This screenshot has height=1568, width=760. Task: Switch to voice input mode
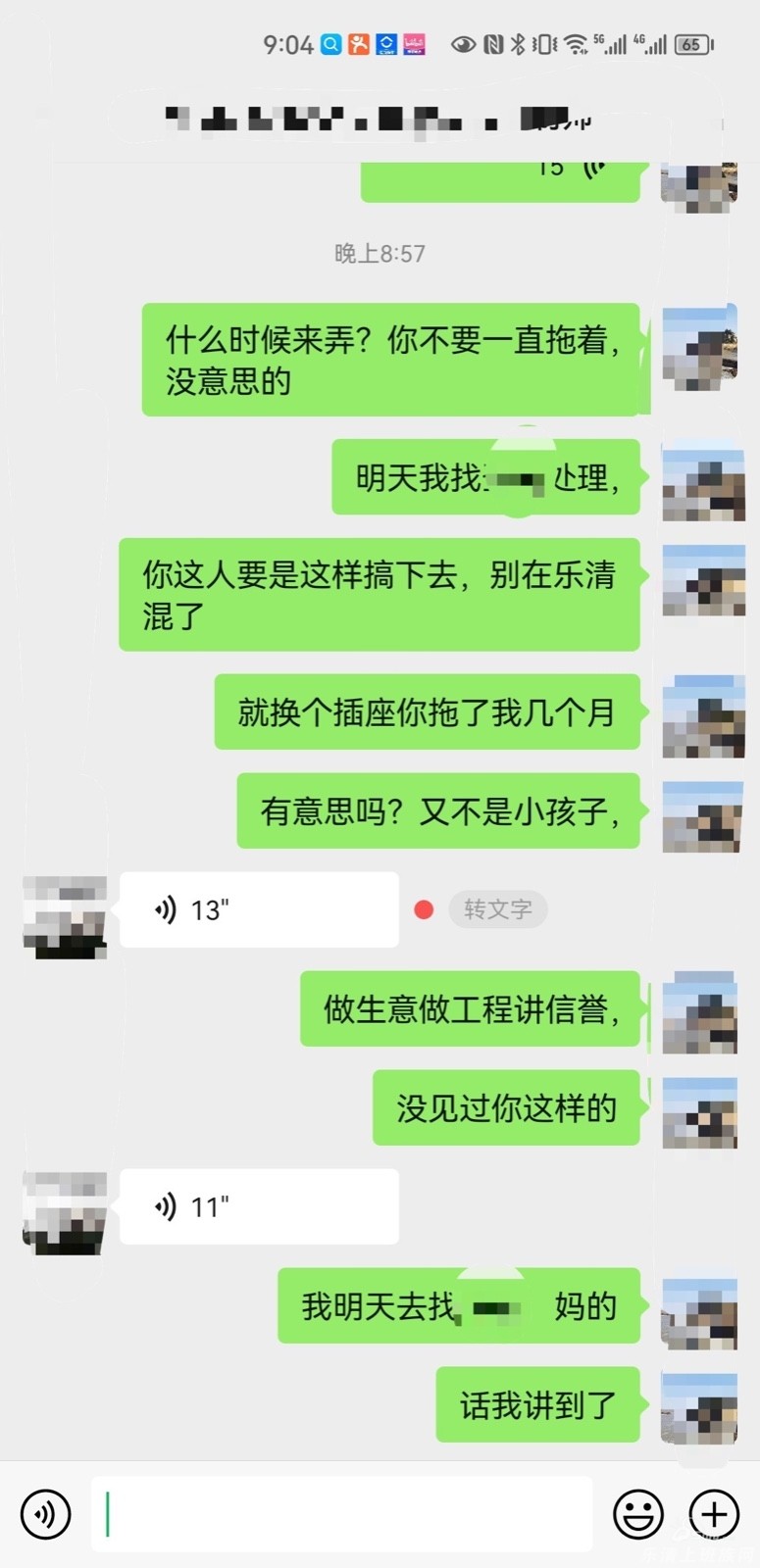click(45, 1515)
